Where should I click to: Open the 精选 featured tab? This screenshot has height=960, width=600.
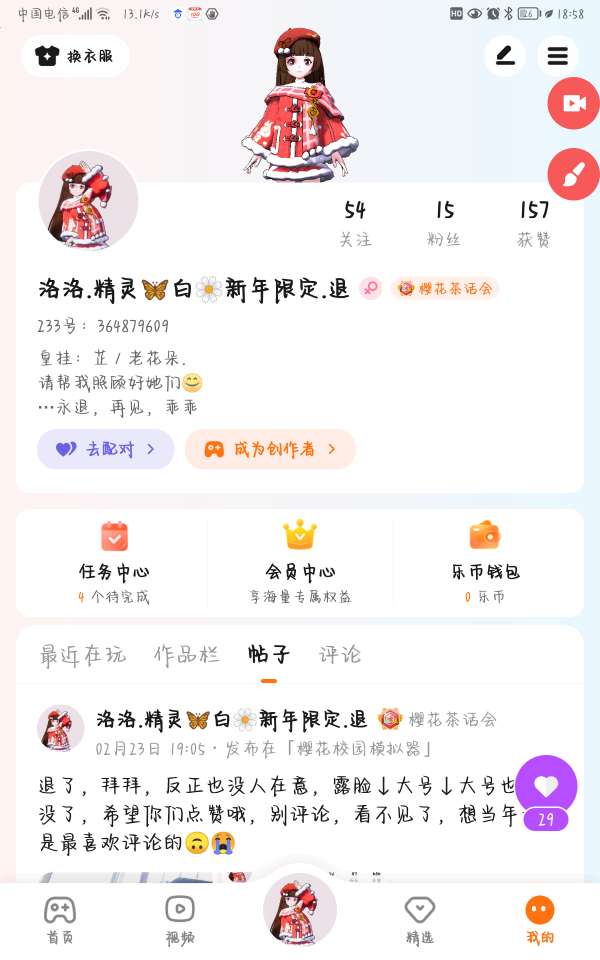420,920
